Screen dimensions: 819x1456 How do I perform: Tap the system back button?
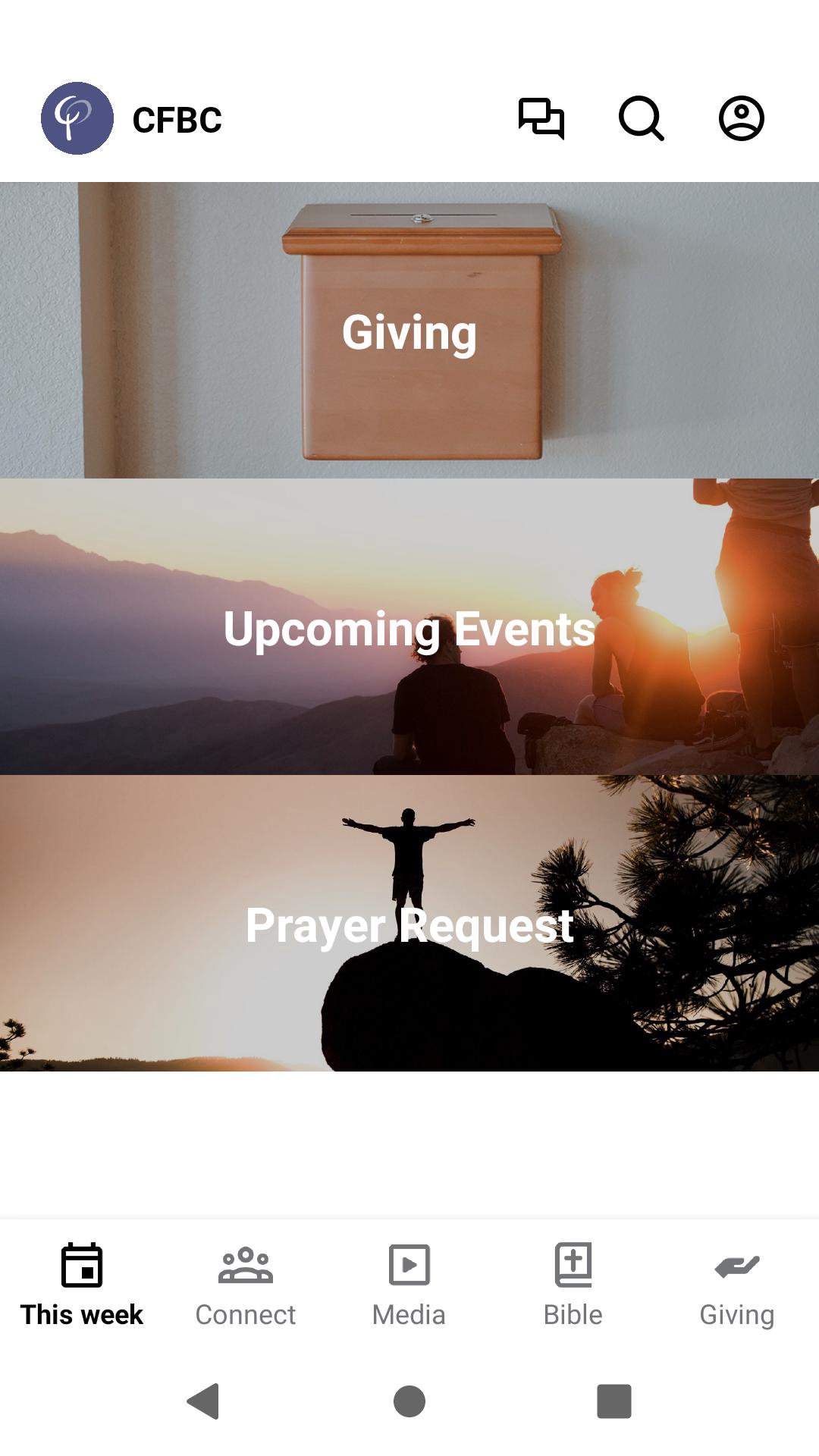click(x=203, y=1401)
